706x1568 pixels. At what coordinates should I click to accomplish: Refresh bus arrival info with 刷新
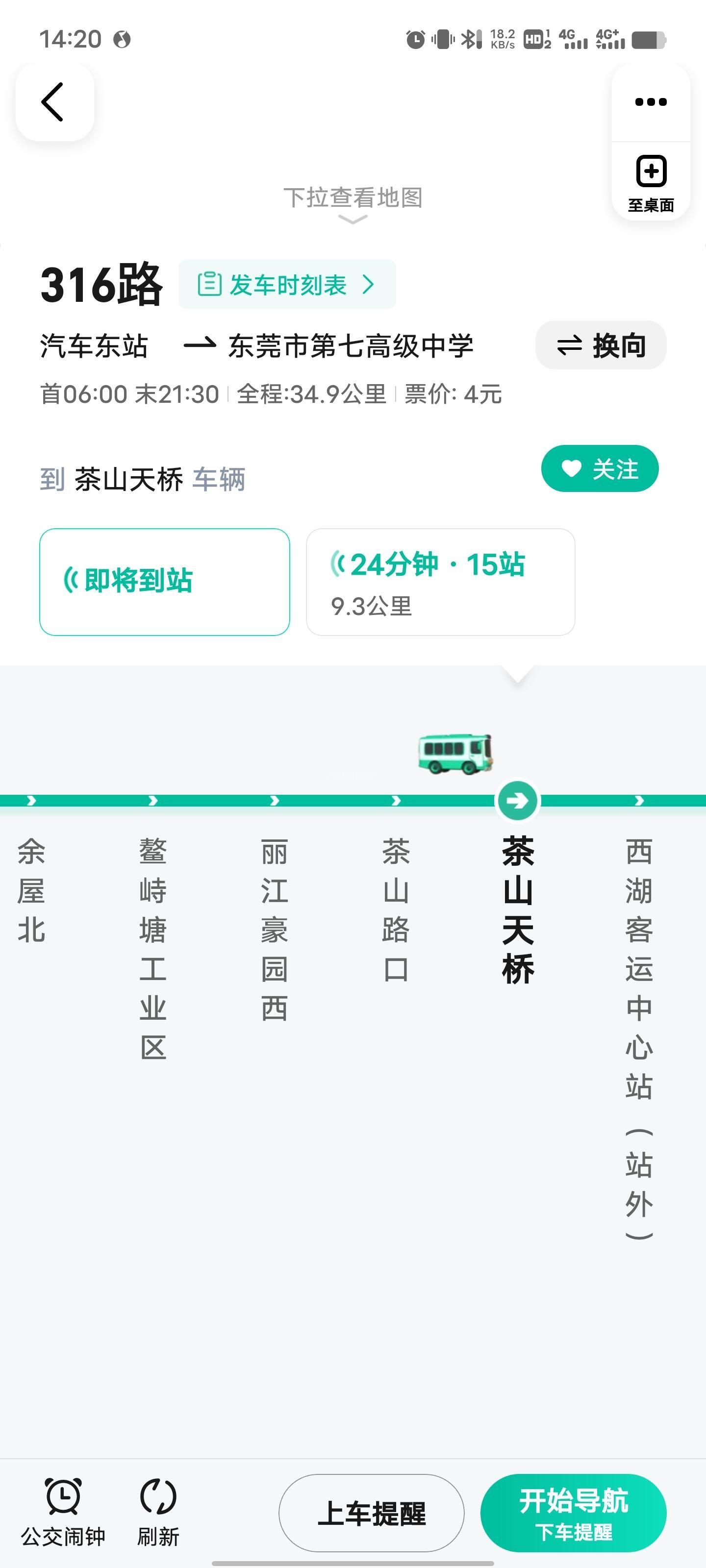(158, 1512)
